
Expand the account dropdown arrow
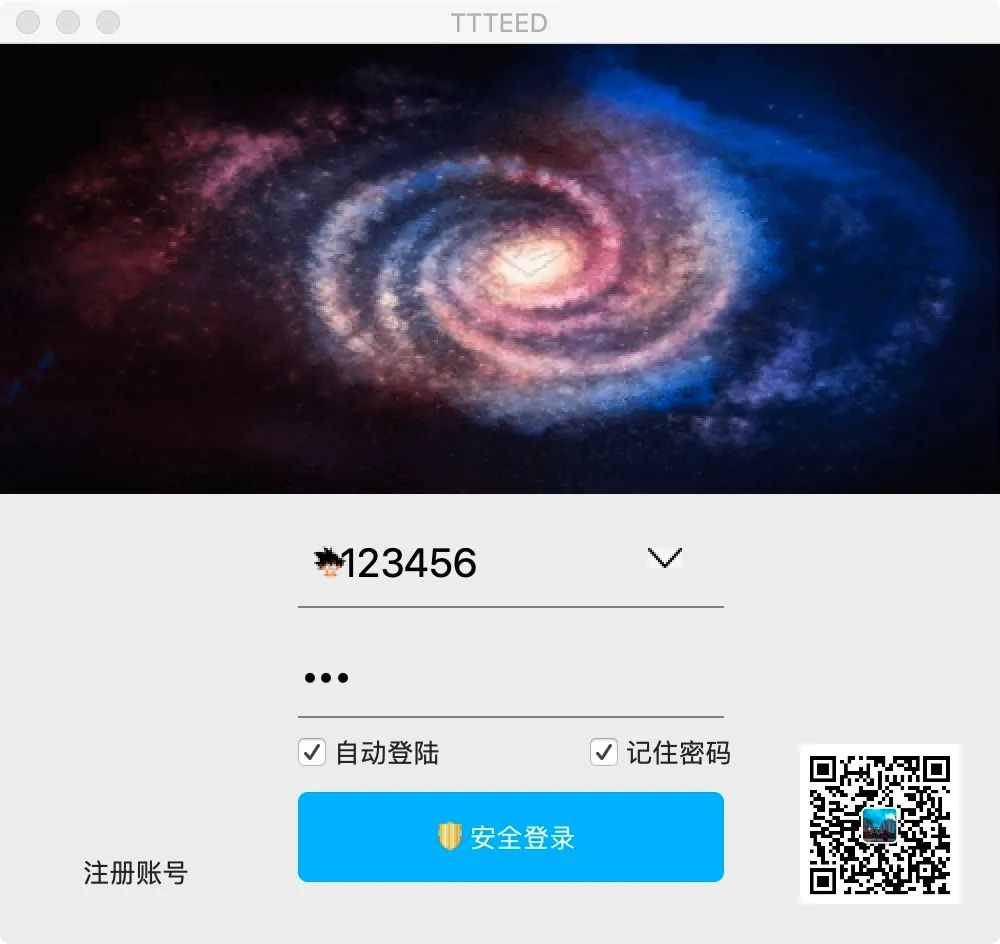[665, 557]
